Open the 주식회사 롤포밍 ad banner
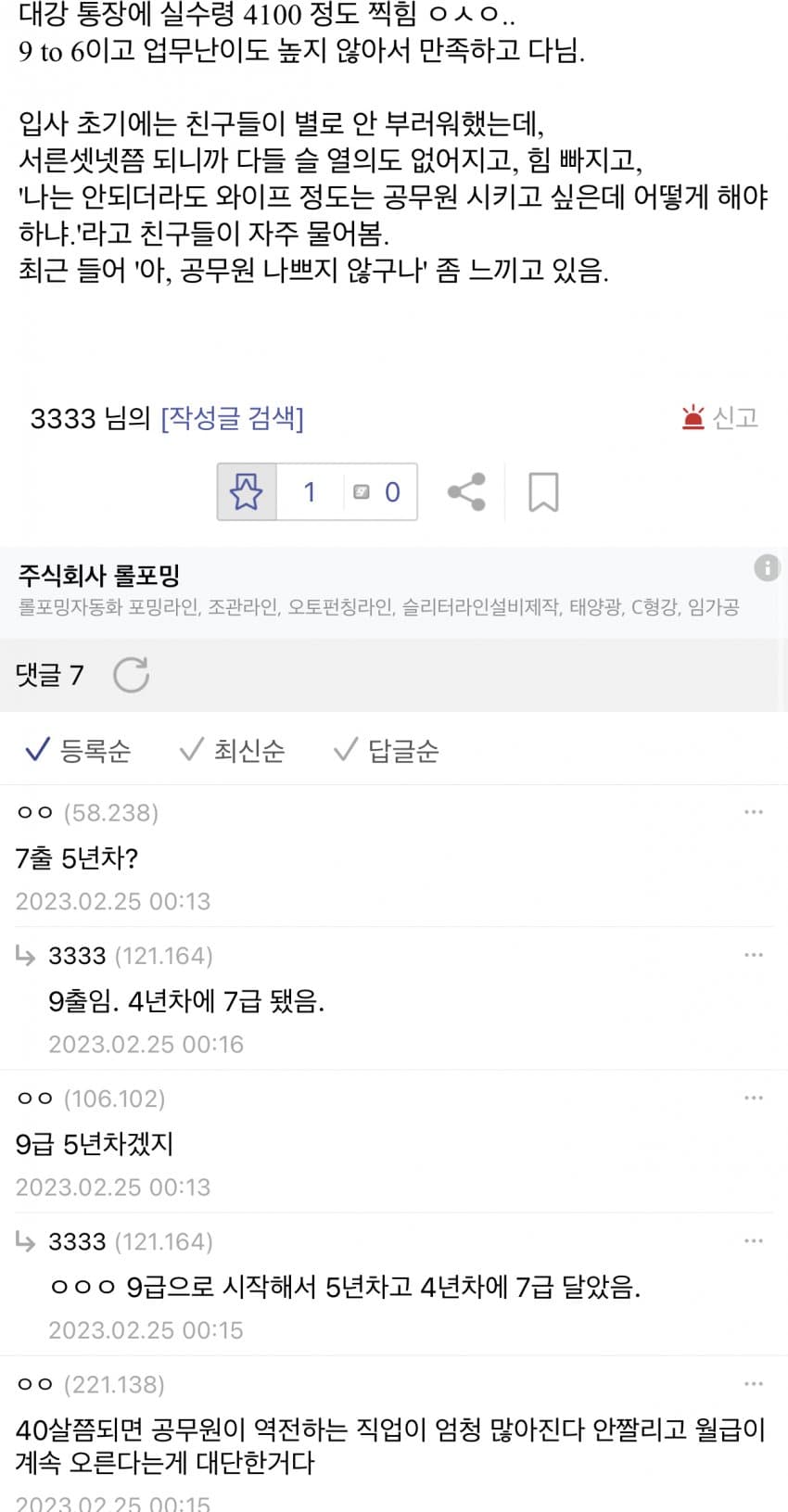This screenshot has width=788, height=1512. click(371, 591)
